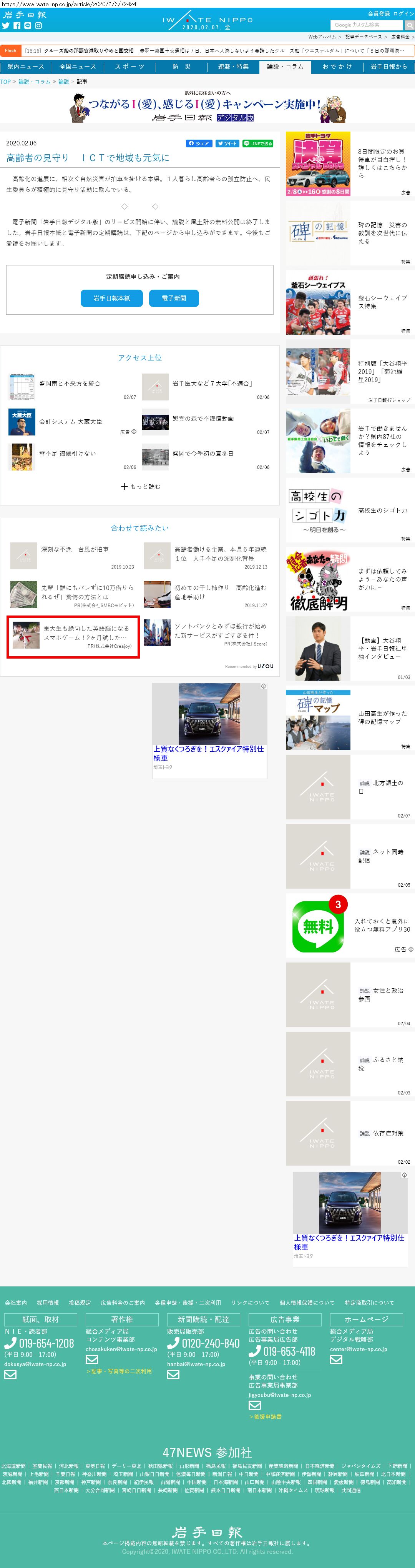This screenshot has width=415, height=1568.
Task: Switch to the 県内ニュース tab
Action: pyautogui.click(x=25, y=67)
